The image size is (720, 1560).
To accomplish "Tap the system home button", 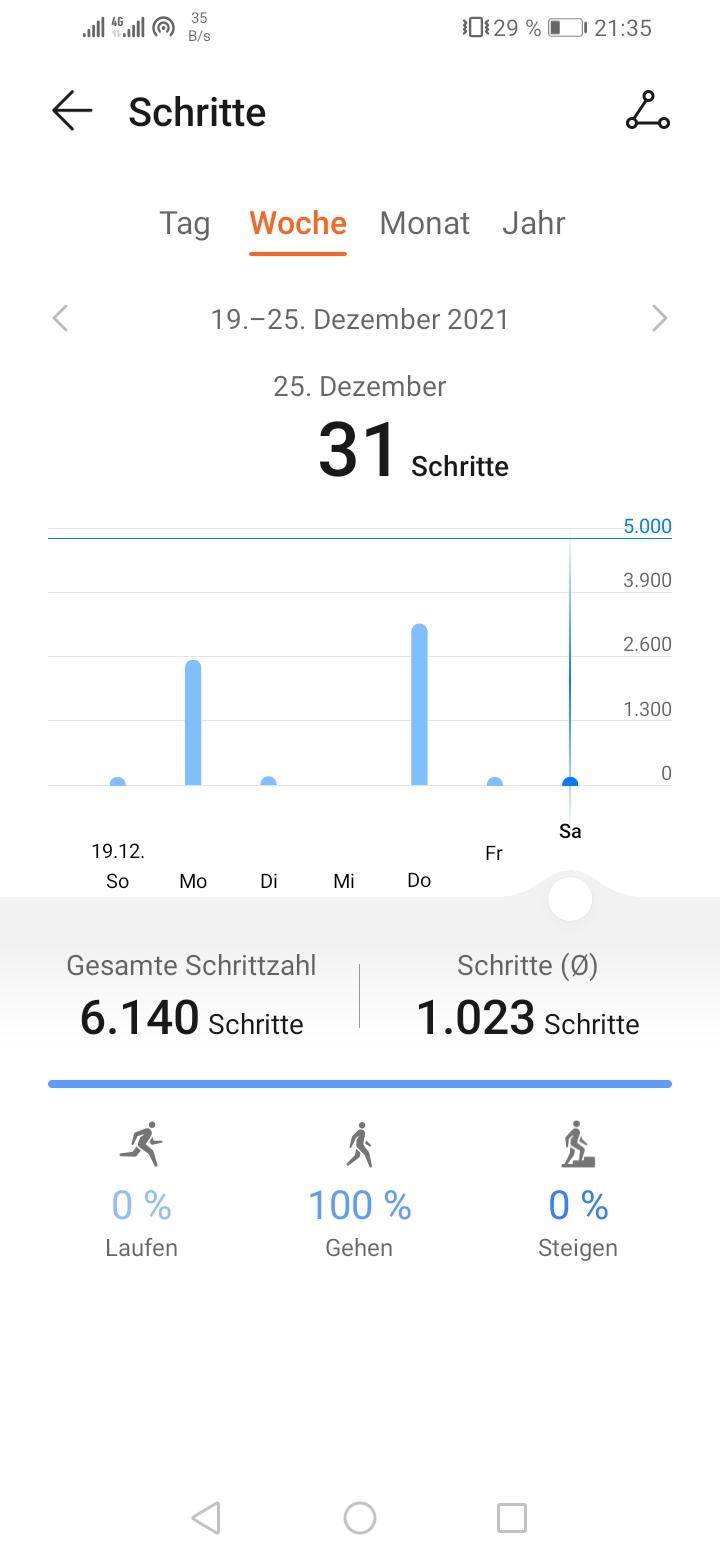I will click(360, 1518).
